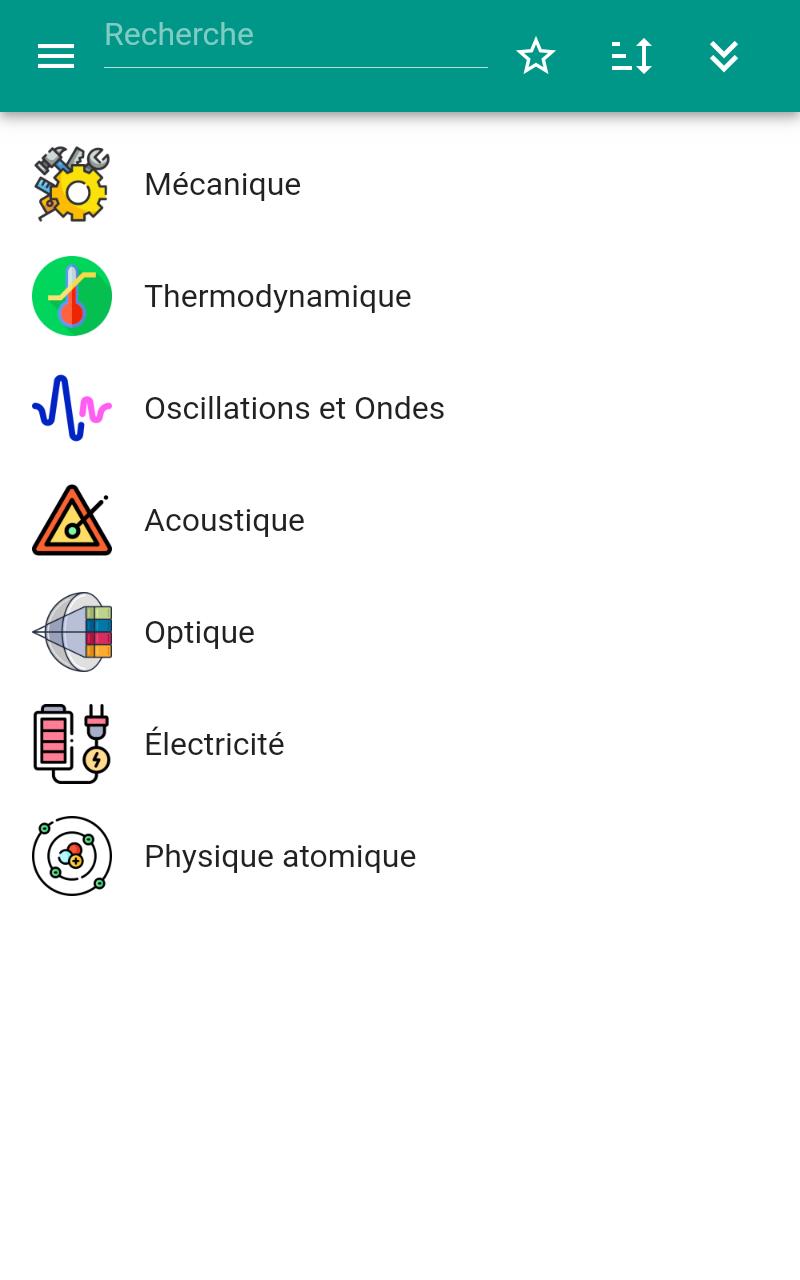Open the Mécanique category
The width and height of the screenshot is (800, 1280).
point(400,184)
